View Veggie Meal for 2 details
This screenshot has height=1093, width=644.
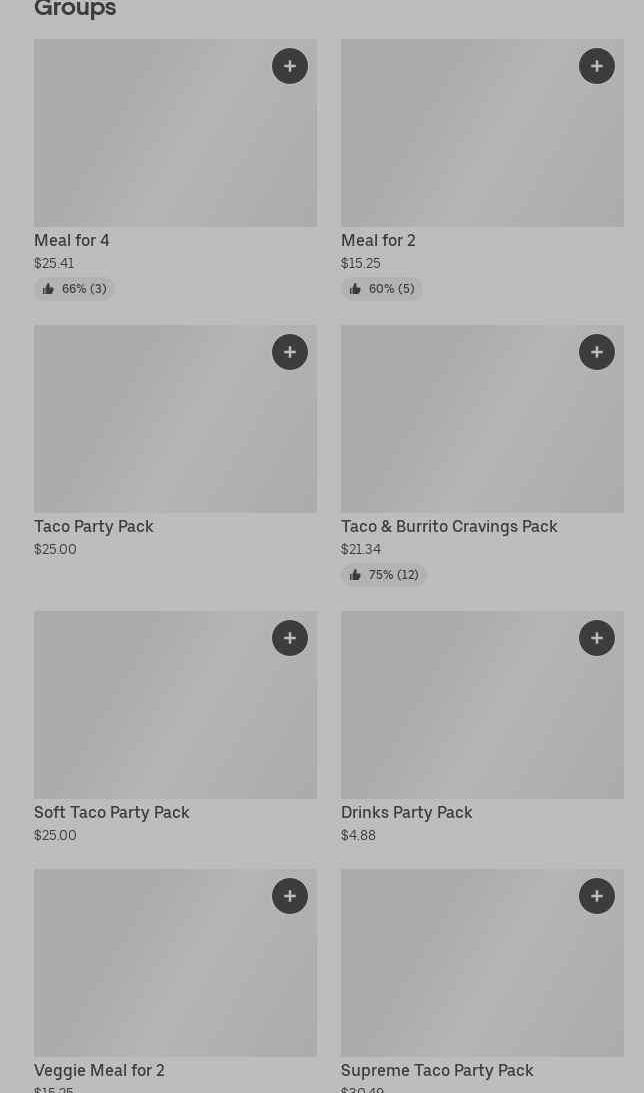[x=175, y=981]
